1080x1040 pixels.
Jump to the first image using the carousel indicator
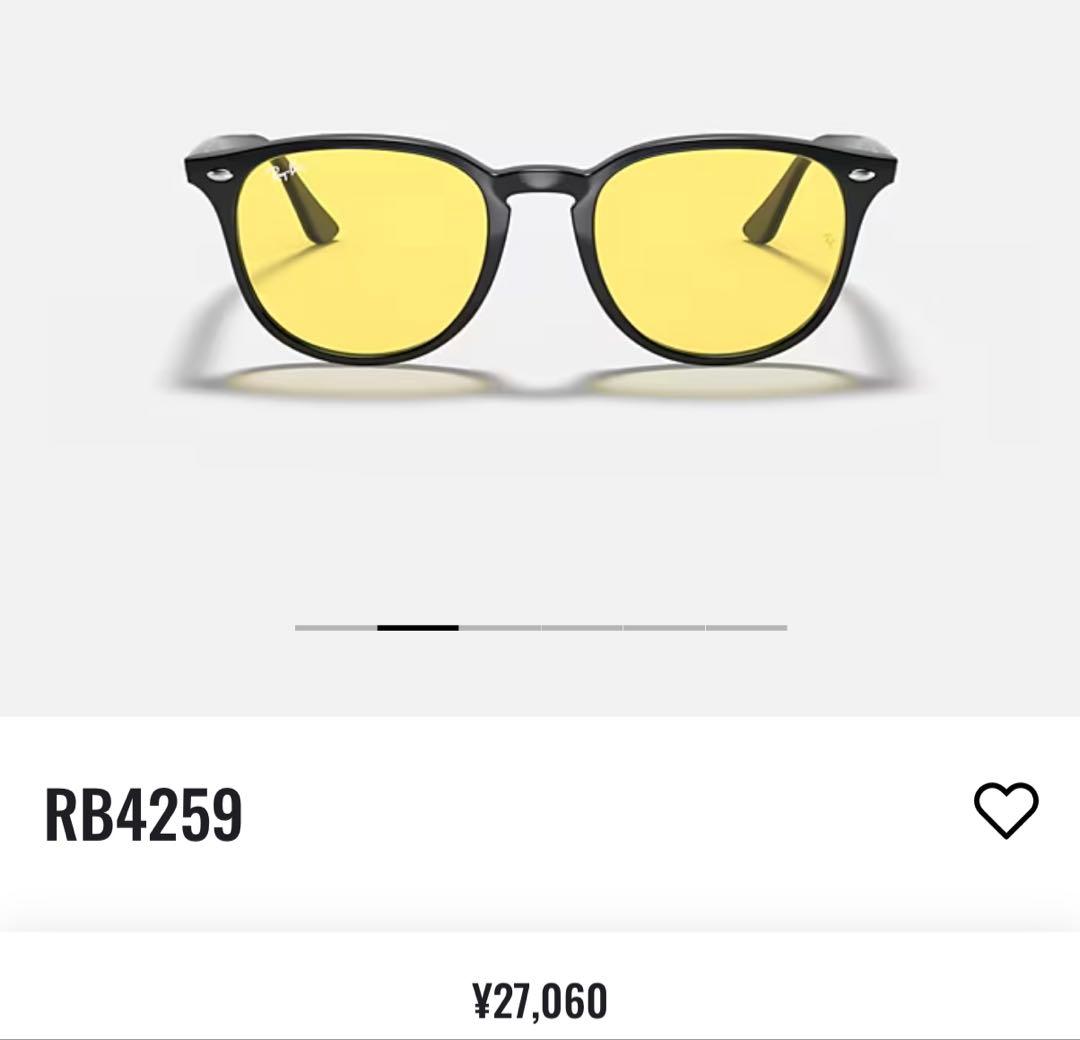pos(335,628)
